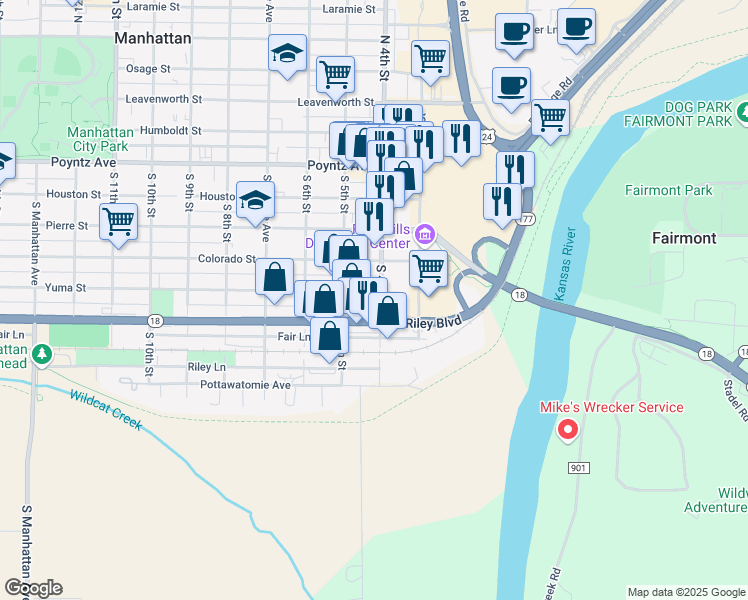Screen dimensions: 748x600
Task: Open the grocery cart marker near Pierre St
Action: coord(119,221)
